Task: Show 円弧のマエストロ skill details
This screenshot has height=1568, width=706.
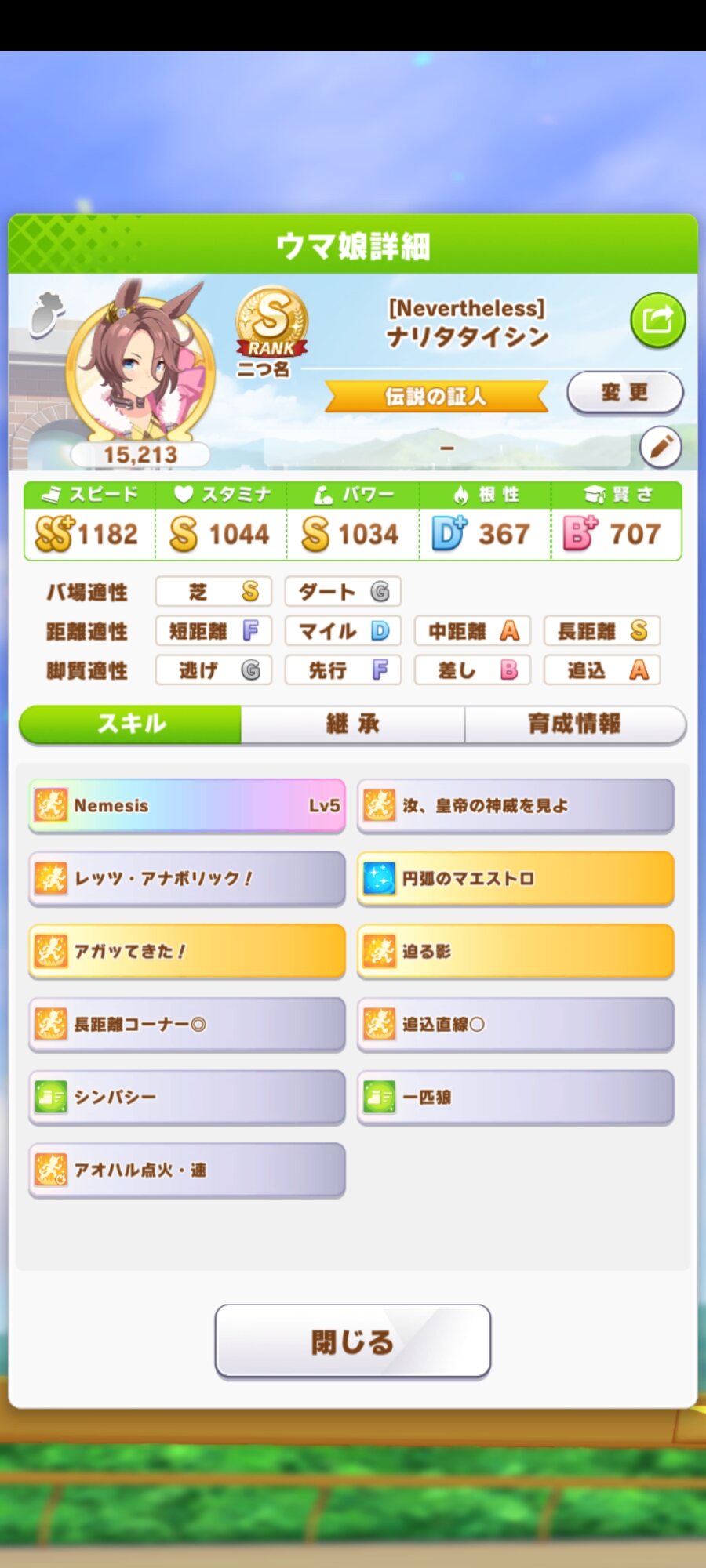Action: 515,879
